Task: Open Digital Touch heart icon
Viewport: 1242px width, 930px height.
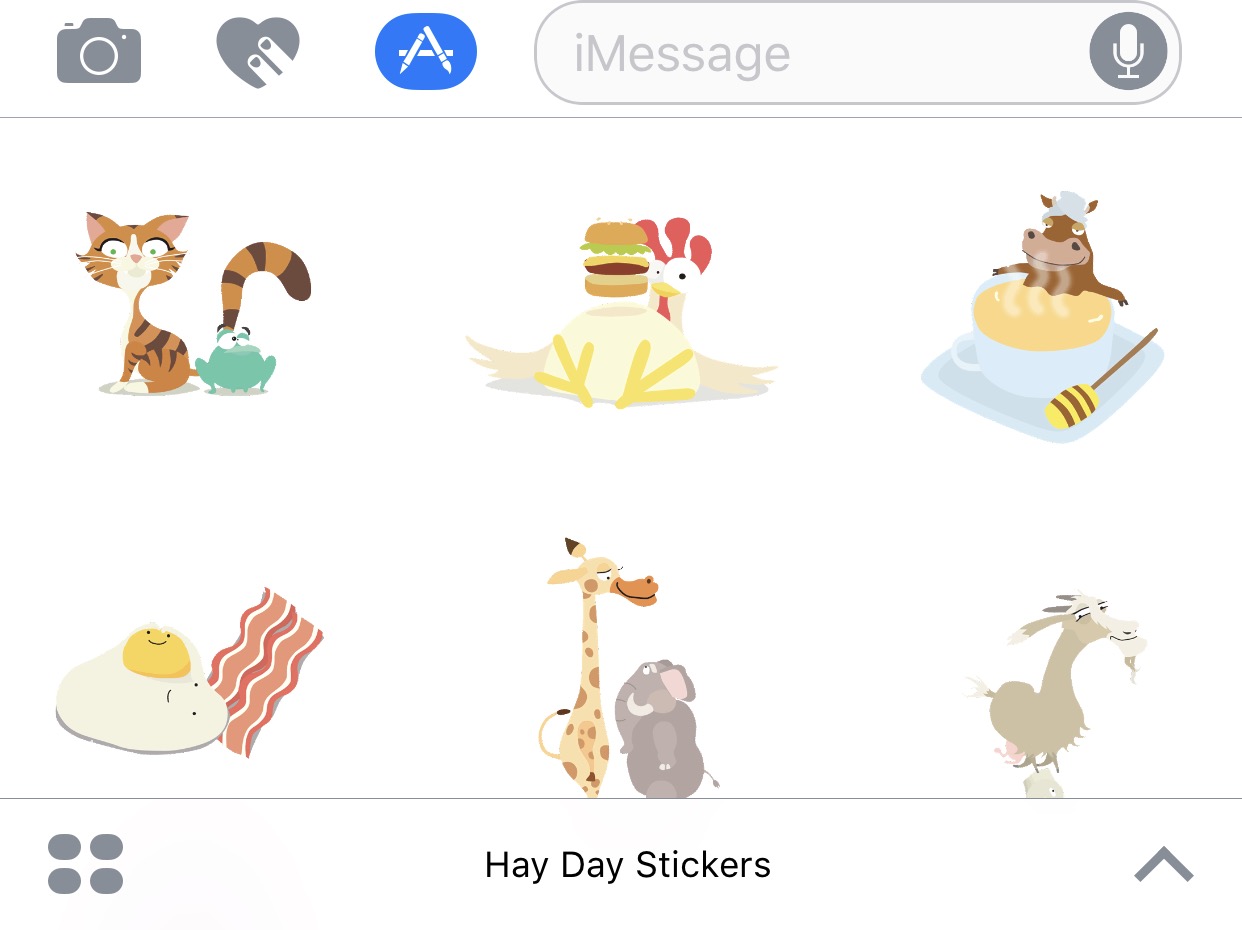Action: click(258, 52)
